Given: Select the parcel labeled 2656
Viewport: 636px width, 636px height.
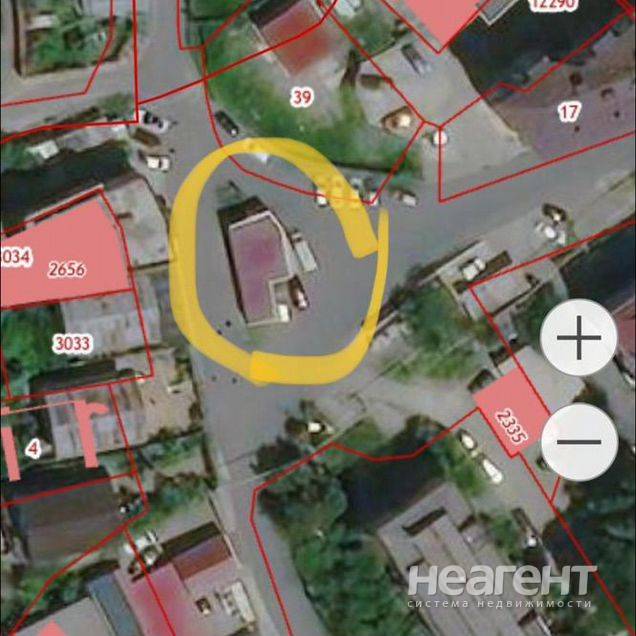Looking at the screenshot, I should (x=68, y=268).
